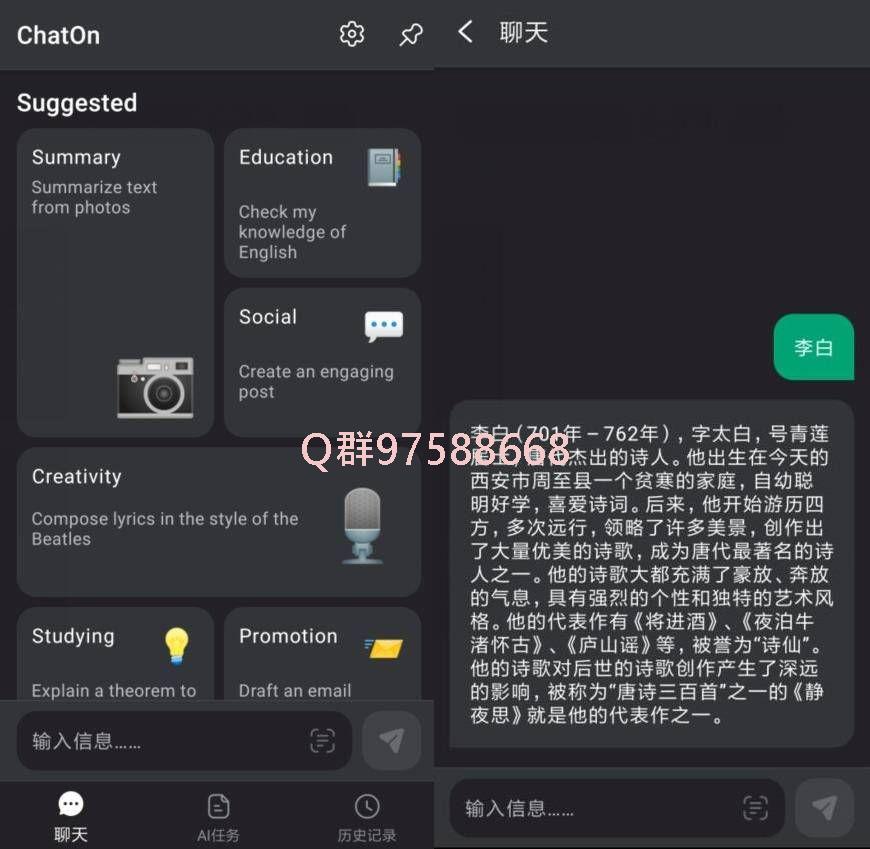
Task: Tap scan-text icon in the 李白 conversation input
Action: pyautogui.click(x=755, y=808)
